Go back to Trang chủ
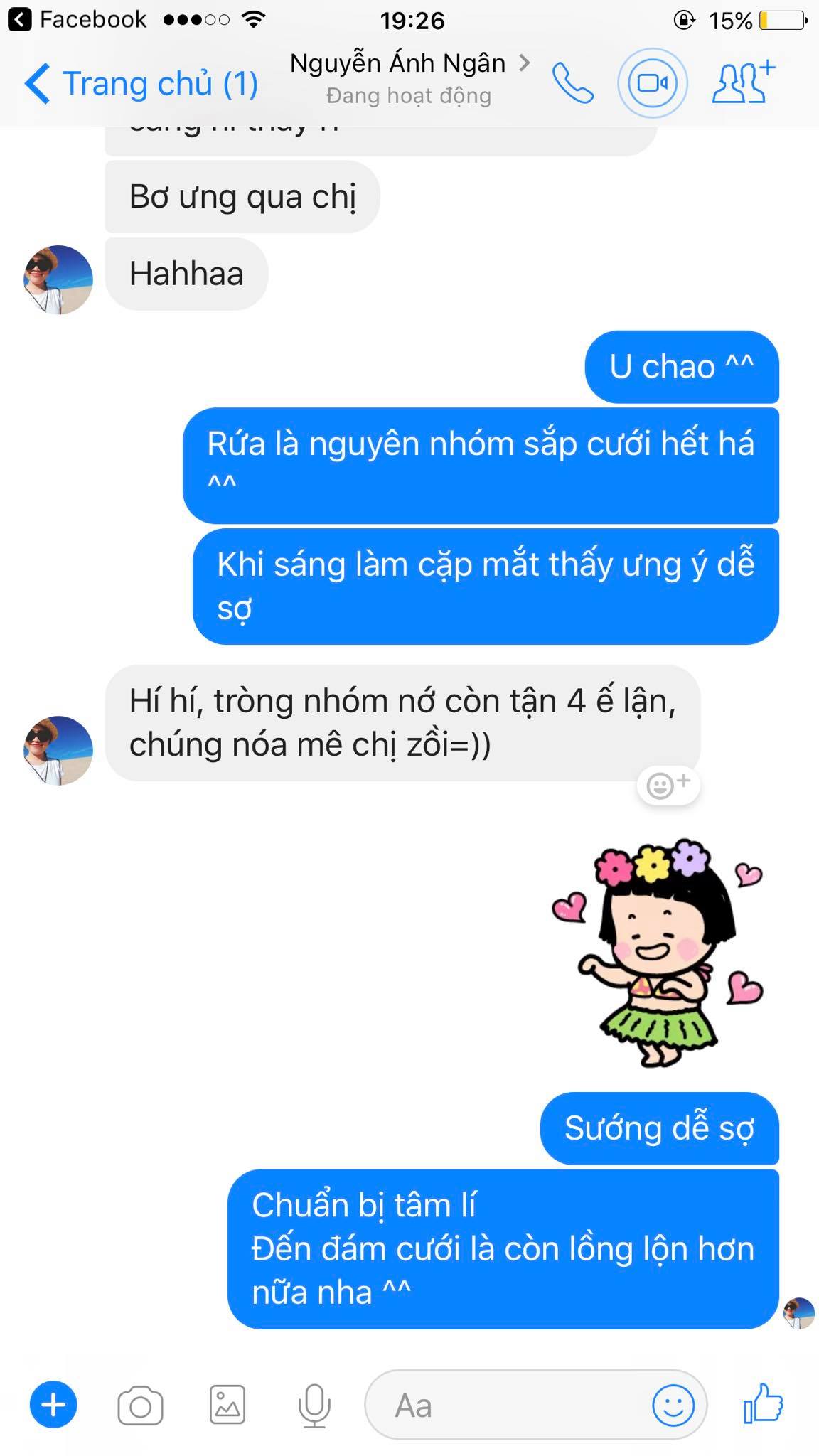The width and height of the screenshot is (819, 1456). point(141,84)
